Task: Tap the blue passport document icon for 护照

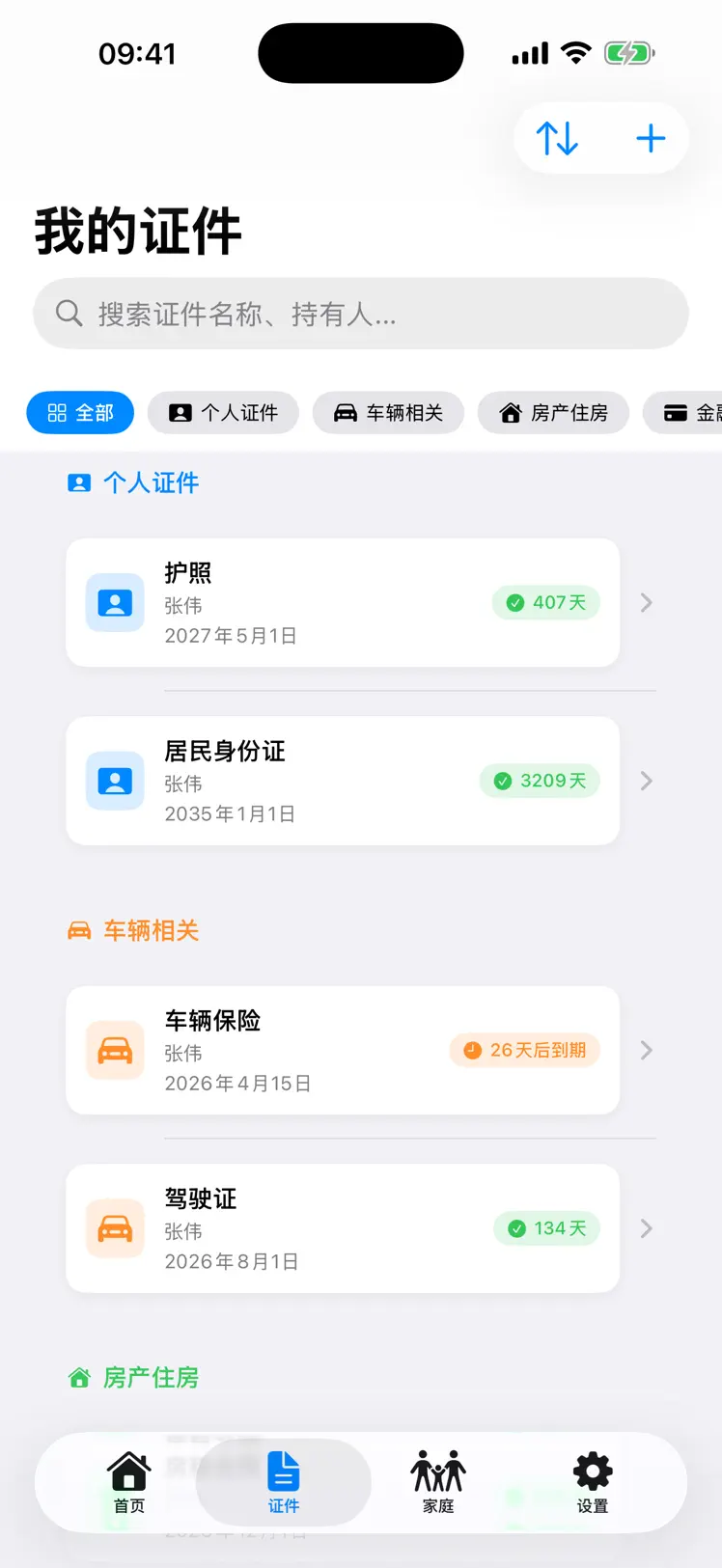Action: 114,602
